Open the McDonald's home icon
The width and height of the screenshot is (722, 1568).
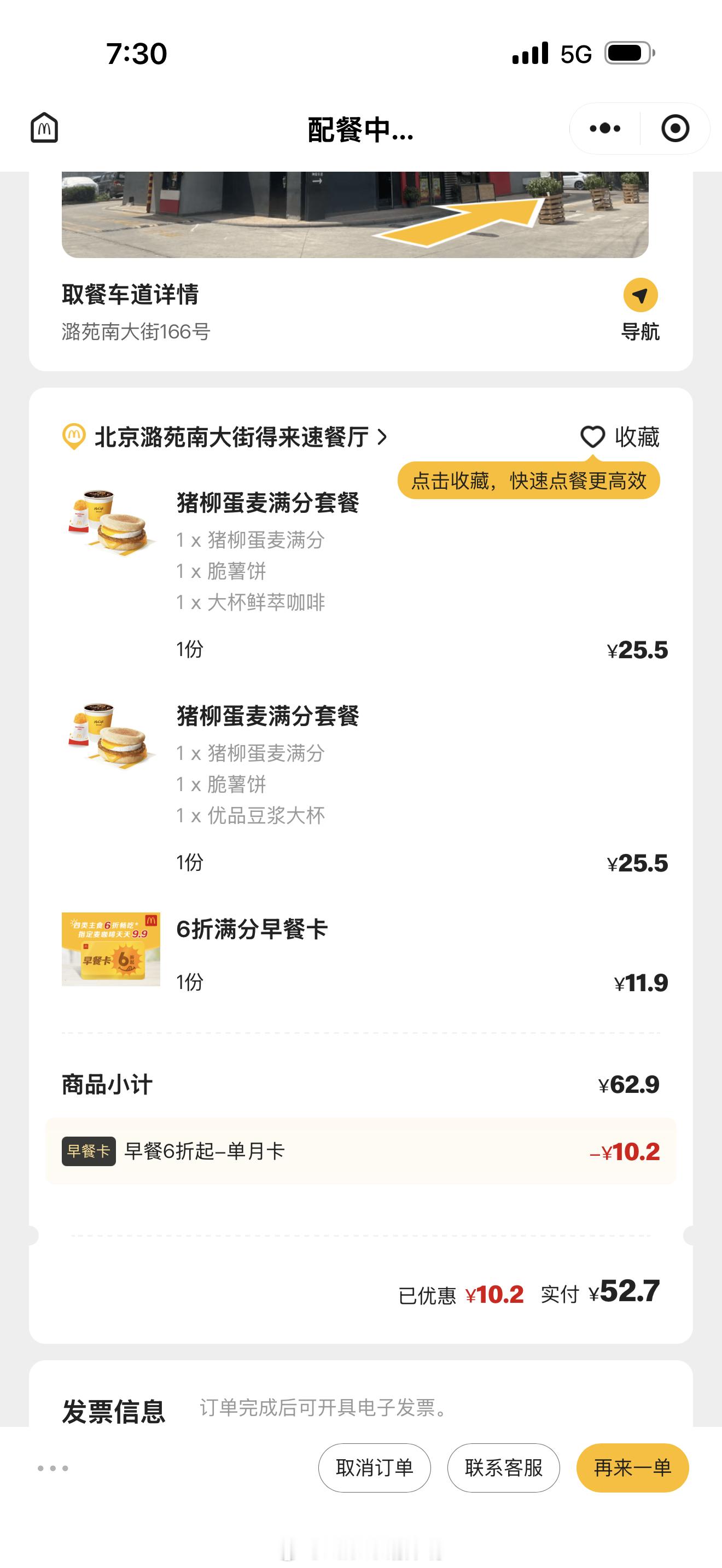[x=44, y=128]
